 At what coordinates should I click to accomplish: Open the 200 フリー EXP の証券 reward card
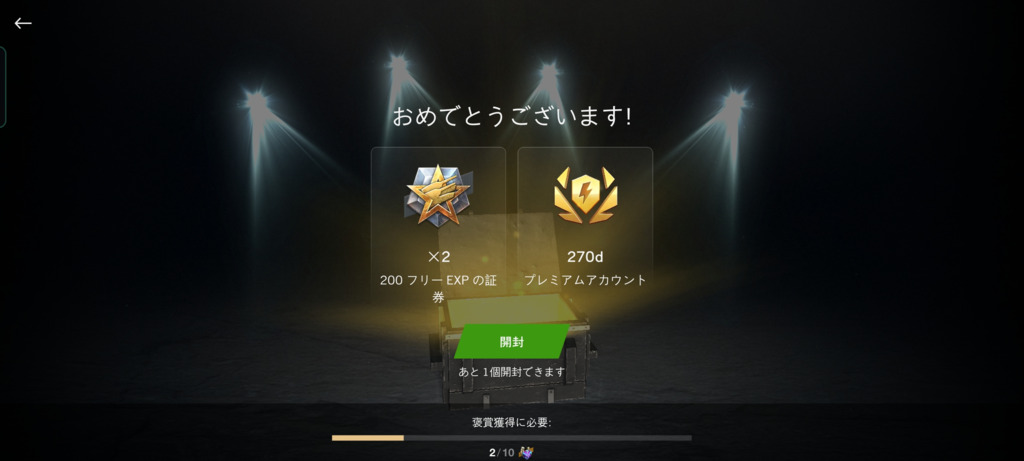click(438, 225)
